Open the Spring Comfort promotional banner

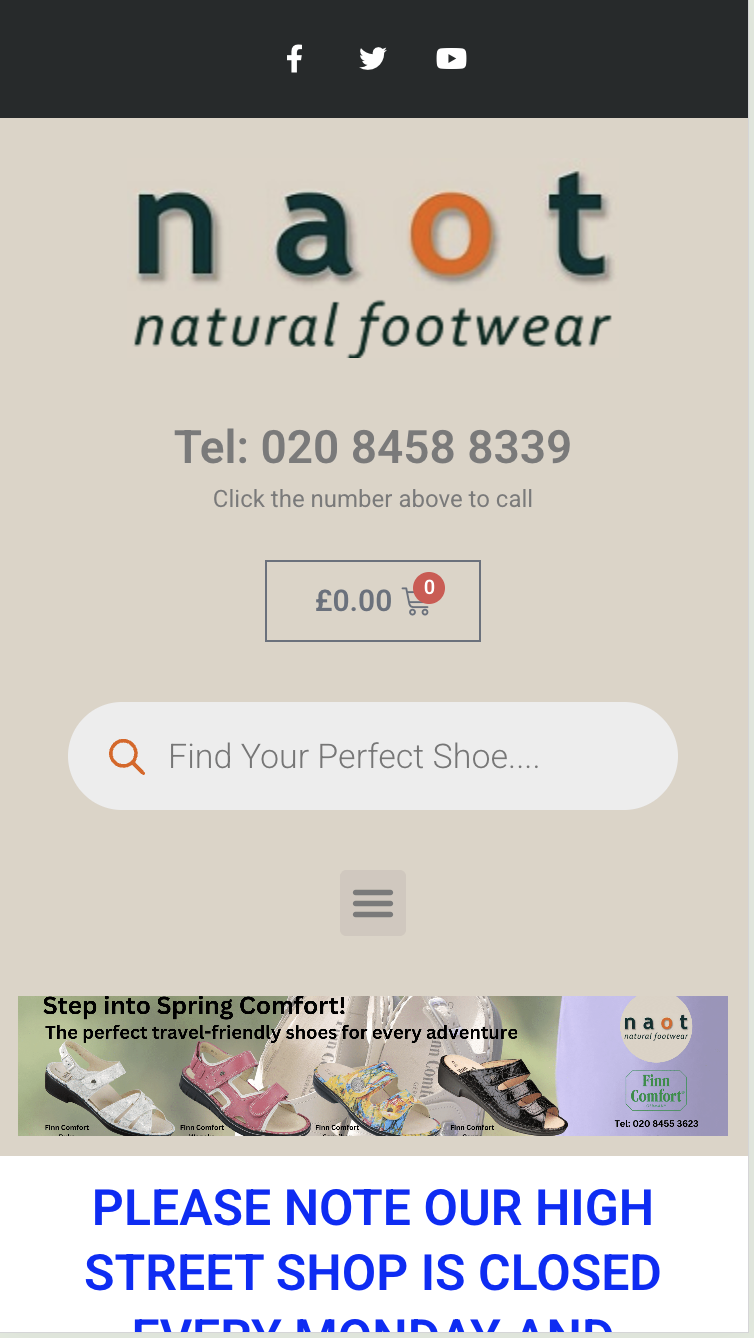[x=373, y=1065]
